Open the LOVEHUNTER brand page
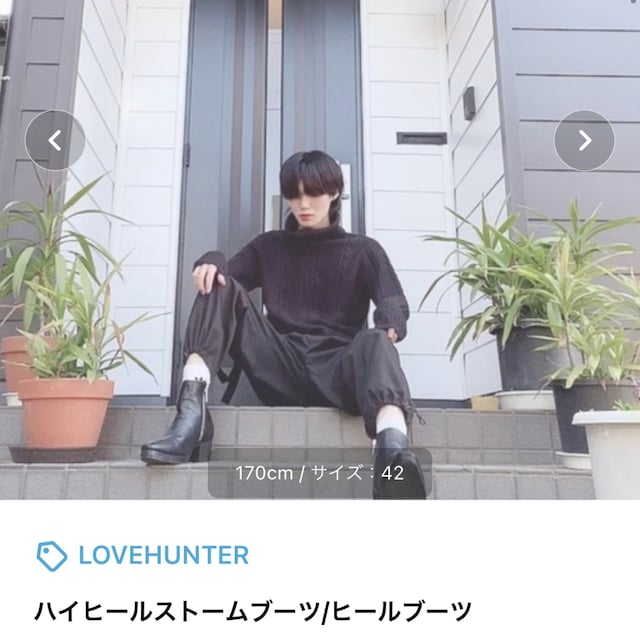 [x=160, y=556]
